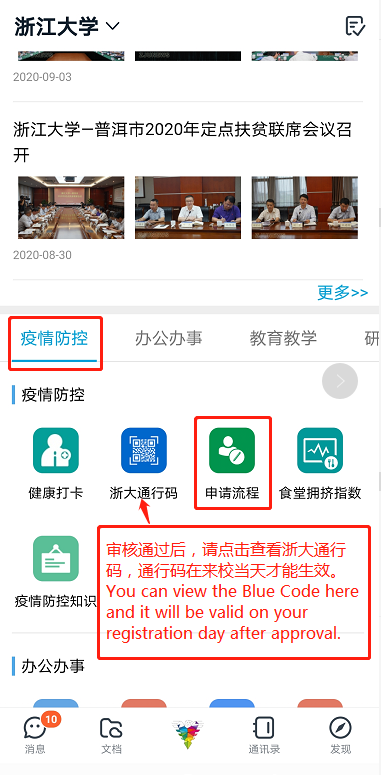Viewport: 381px width, 775px height.
Task: Tap the colorful center logo tab
Action: coord(188,733)
